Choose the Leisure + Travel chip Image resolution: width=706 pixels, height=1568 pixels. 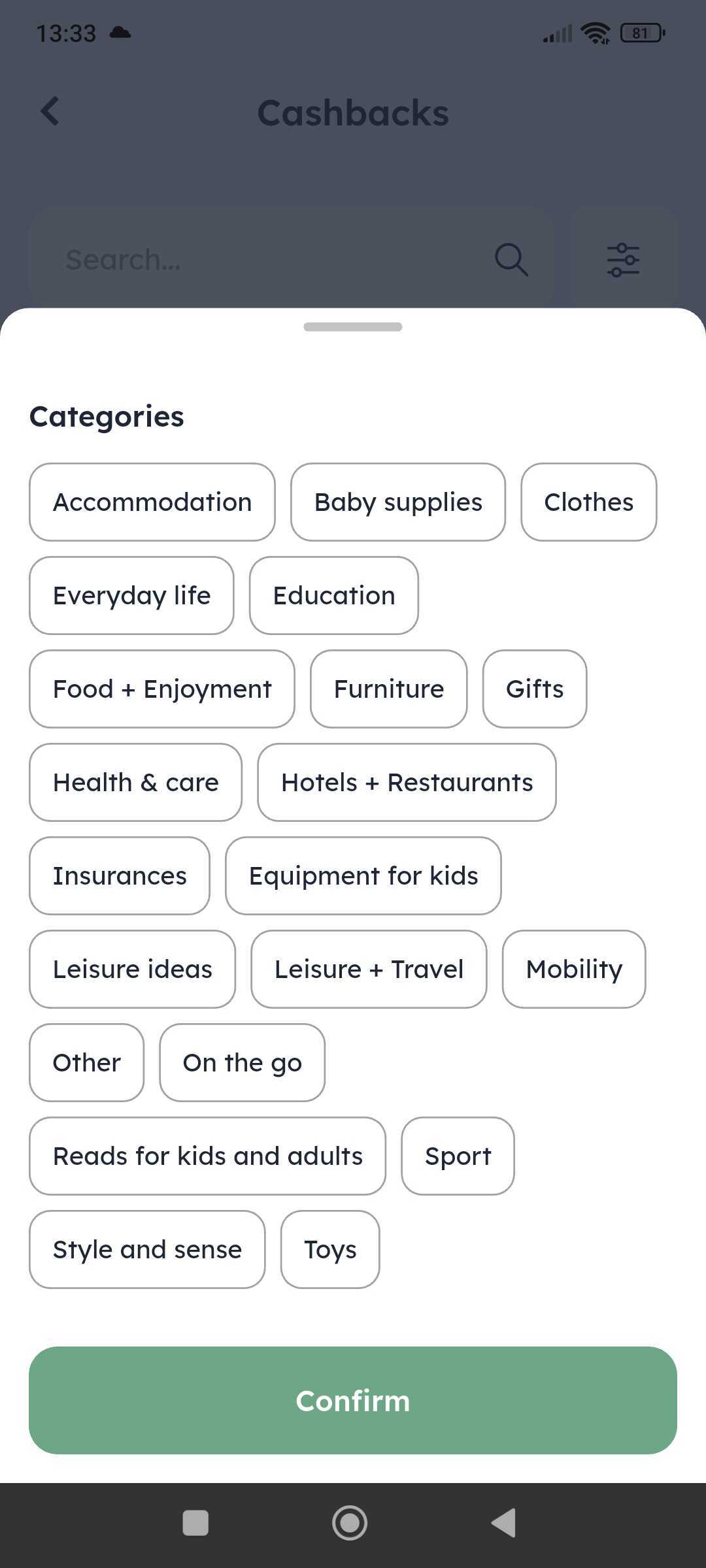pyautogui.click(x=369, y=970)
